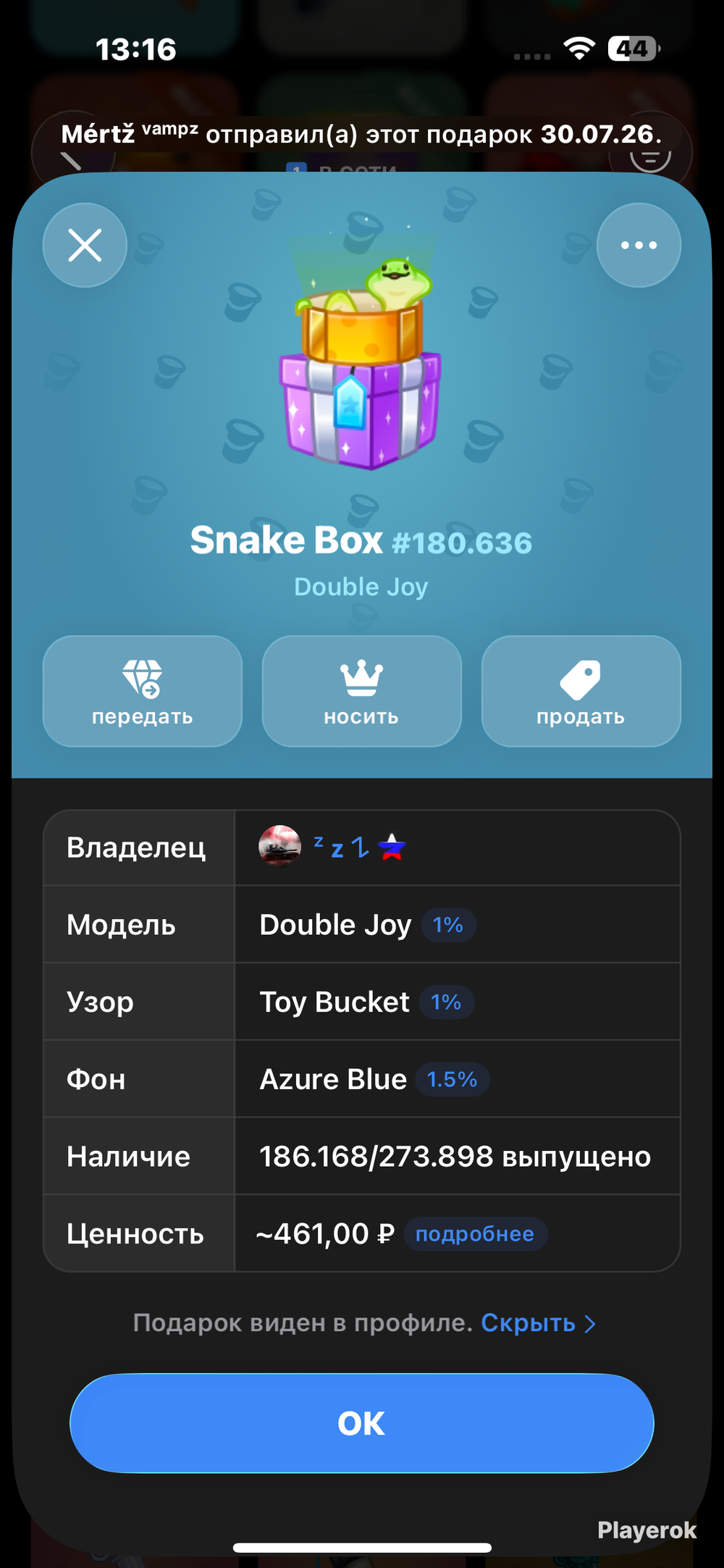
Task: Tap the Double Joy 1% model badge
Action: point(448,925)
